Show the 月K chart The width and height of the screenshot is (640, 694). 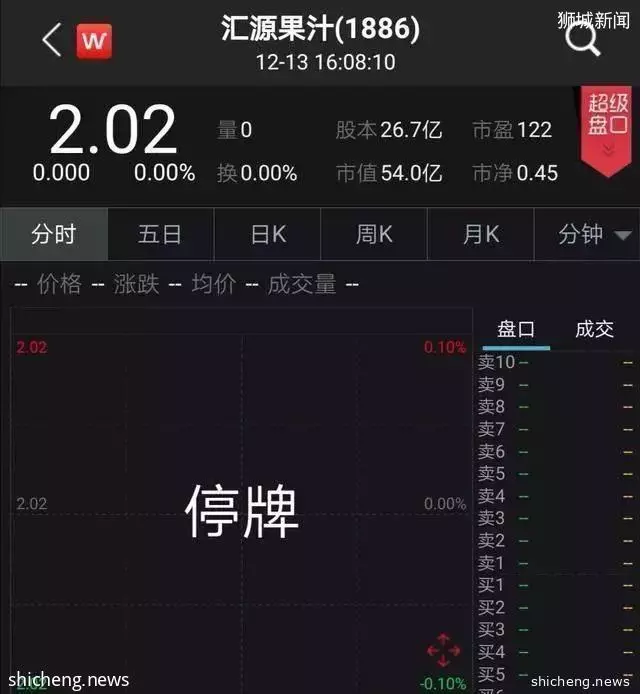480,235
